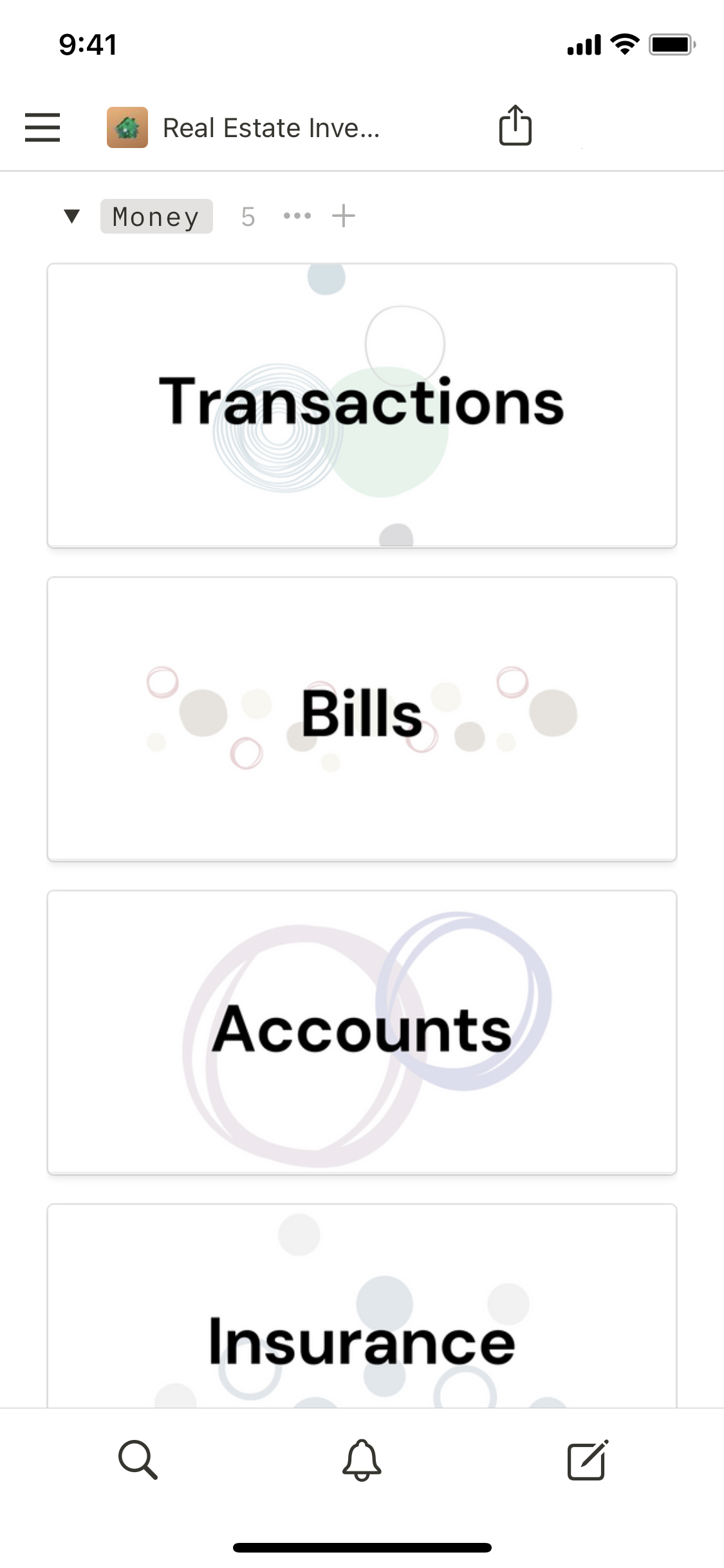724x1568 pixels.
Task: Open the Real Estate Inve... page title
Action: coord(270,128)
